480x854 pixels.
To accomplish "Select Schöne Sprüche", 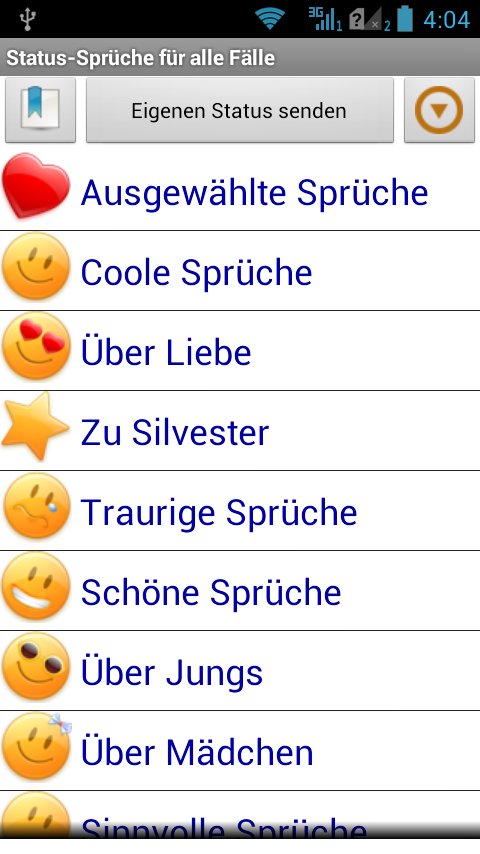I will 240,591.
